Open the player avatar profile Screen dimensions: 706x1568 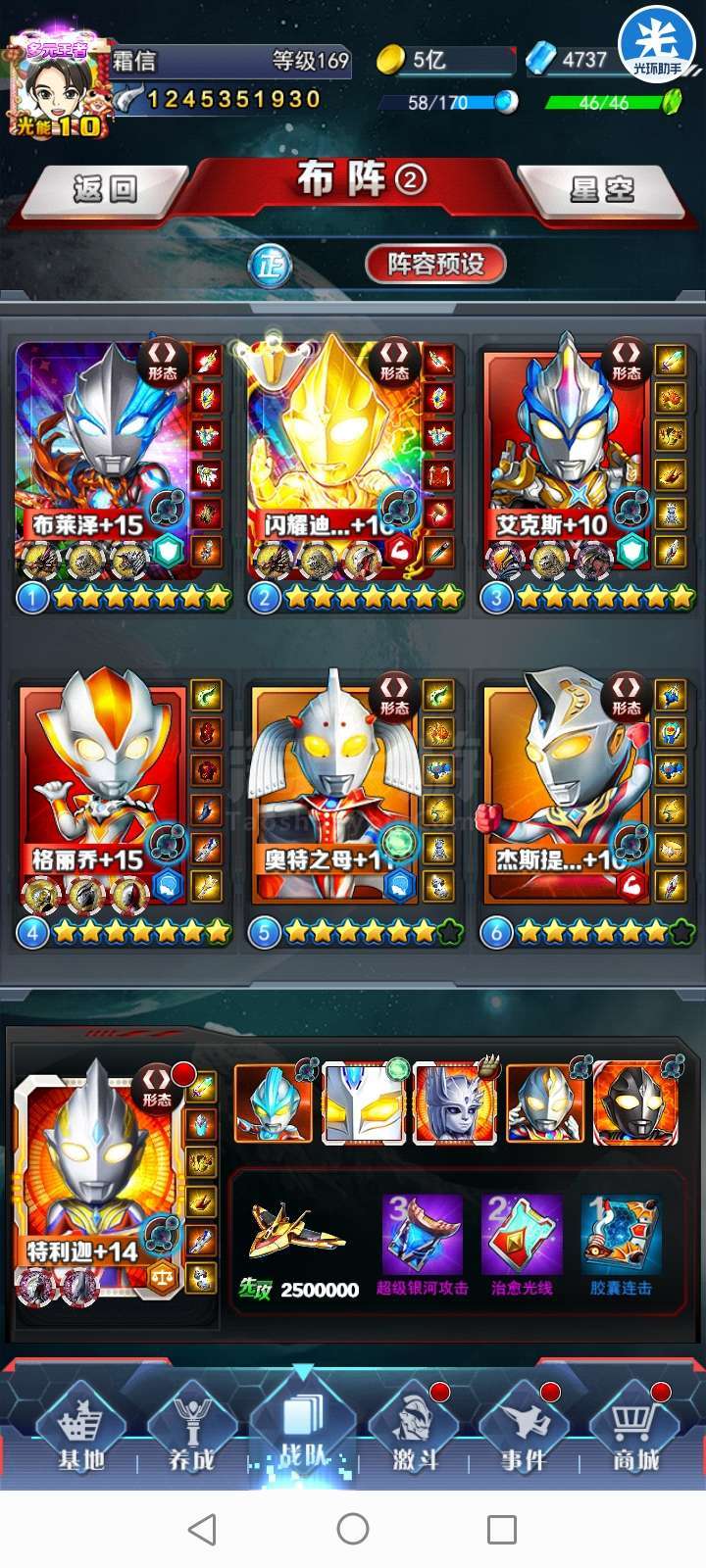pos(57,86)
